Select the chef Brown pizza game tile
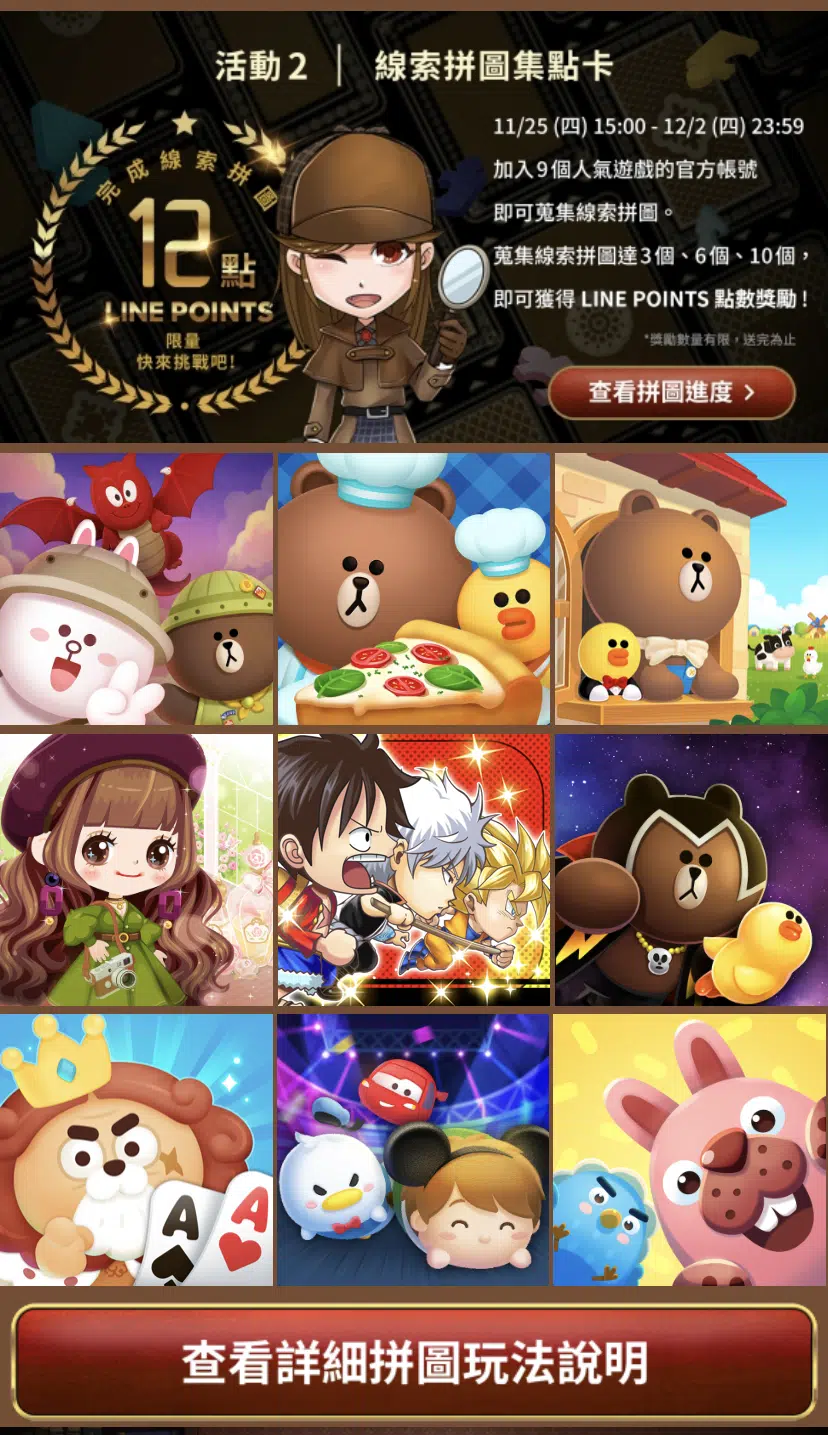The height and width of the screenshot is (1435, 828). point(414,589)
